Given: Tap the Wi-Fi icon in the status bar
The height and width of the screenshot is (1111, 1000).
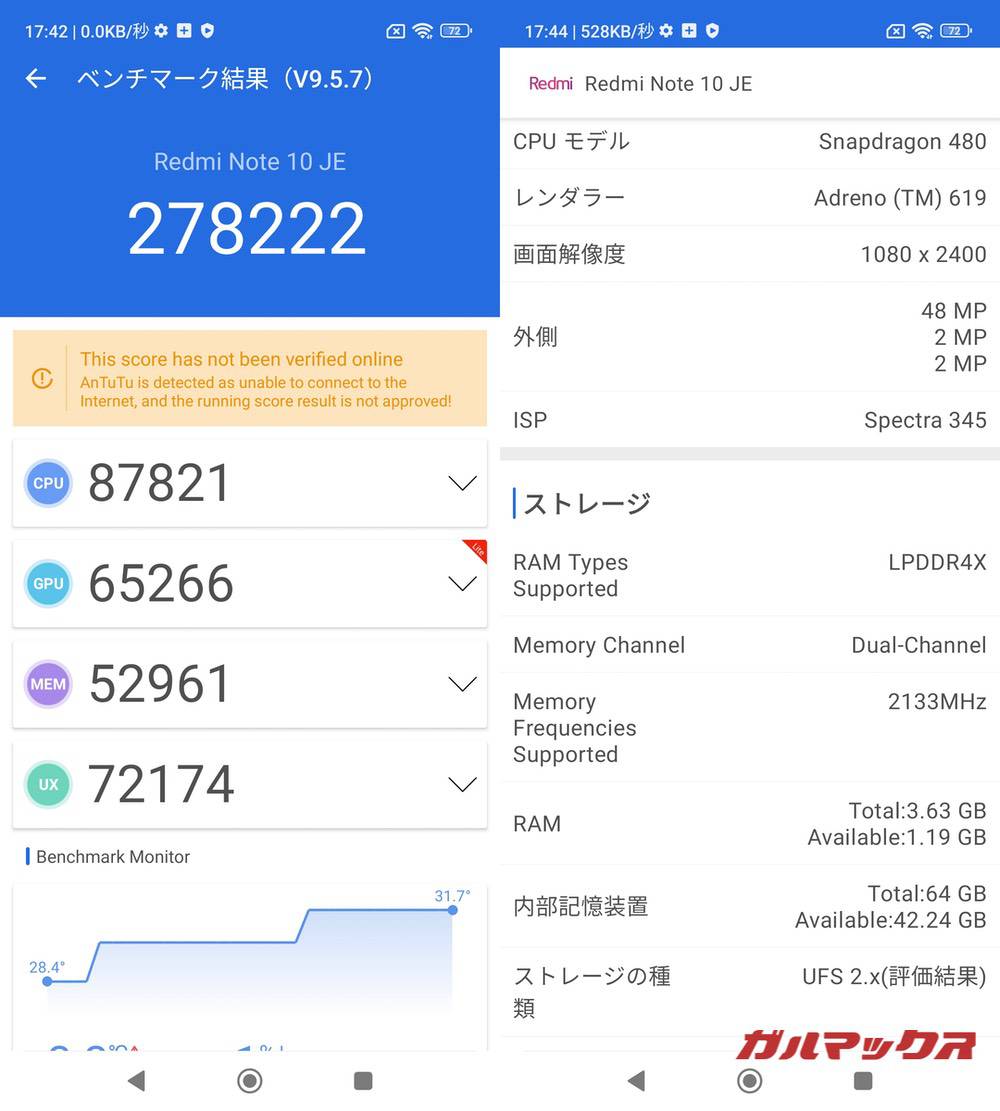Looking at the screenshot, I should 424,30.
